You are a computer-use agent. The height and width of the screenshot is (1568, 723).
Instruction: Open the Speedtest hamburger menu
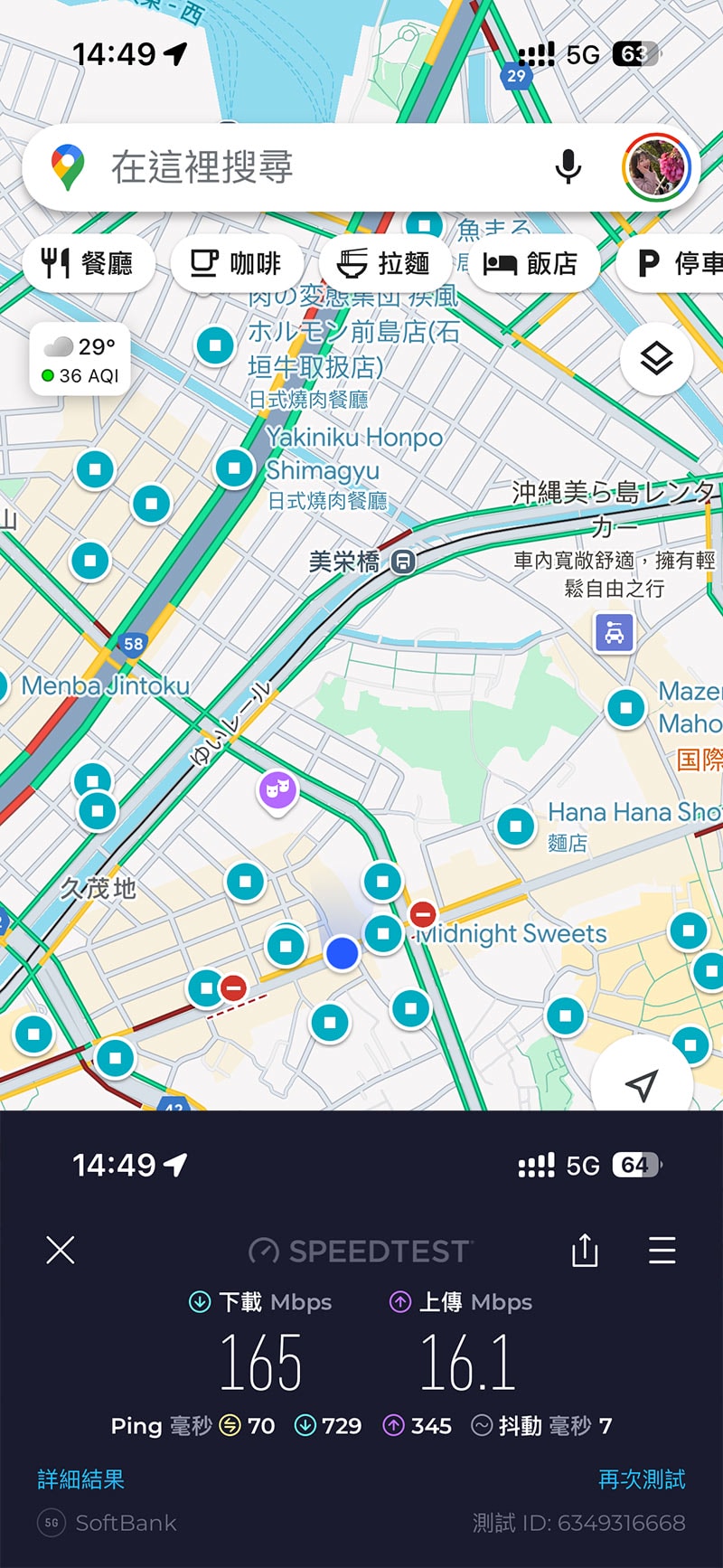tap(662, 1251)
